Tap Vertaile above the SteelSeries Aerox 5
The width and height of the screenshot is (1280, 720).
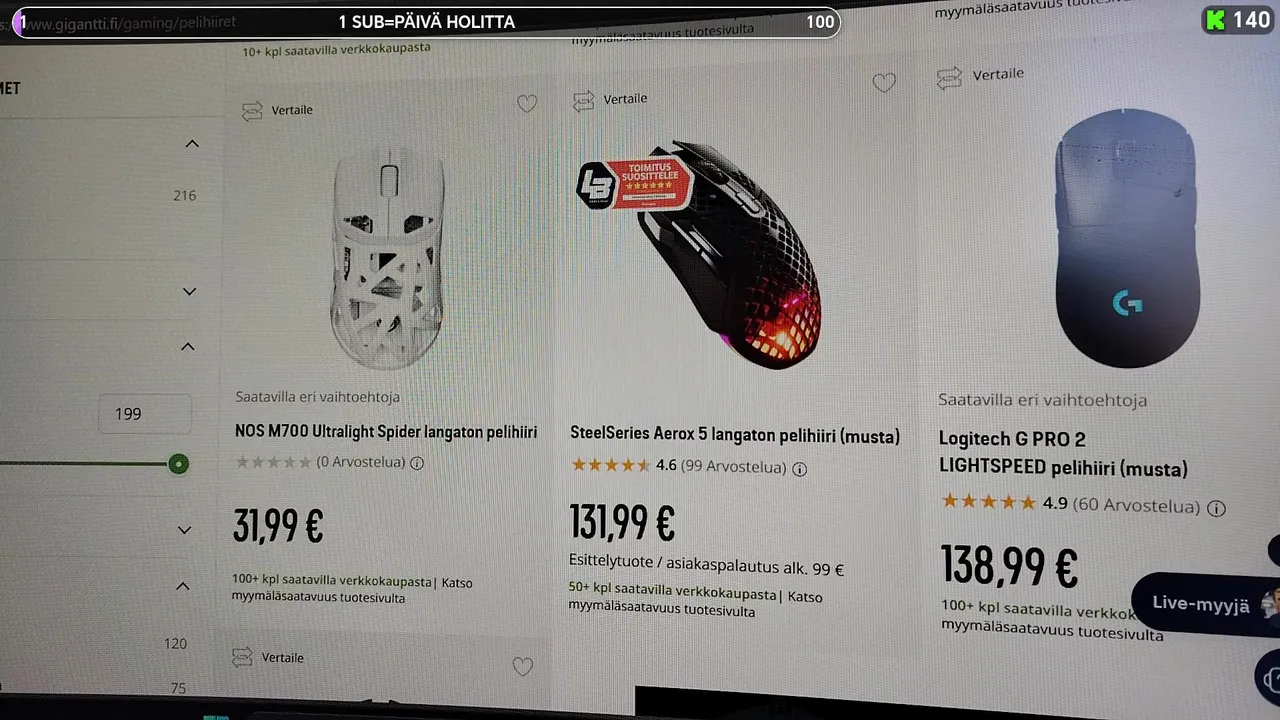(610, 99)
